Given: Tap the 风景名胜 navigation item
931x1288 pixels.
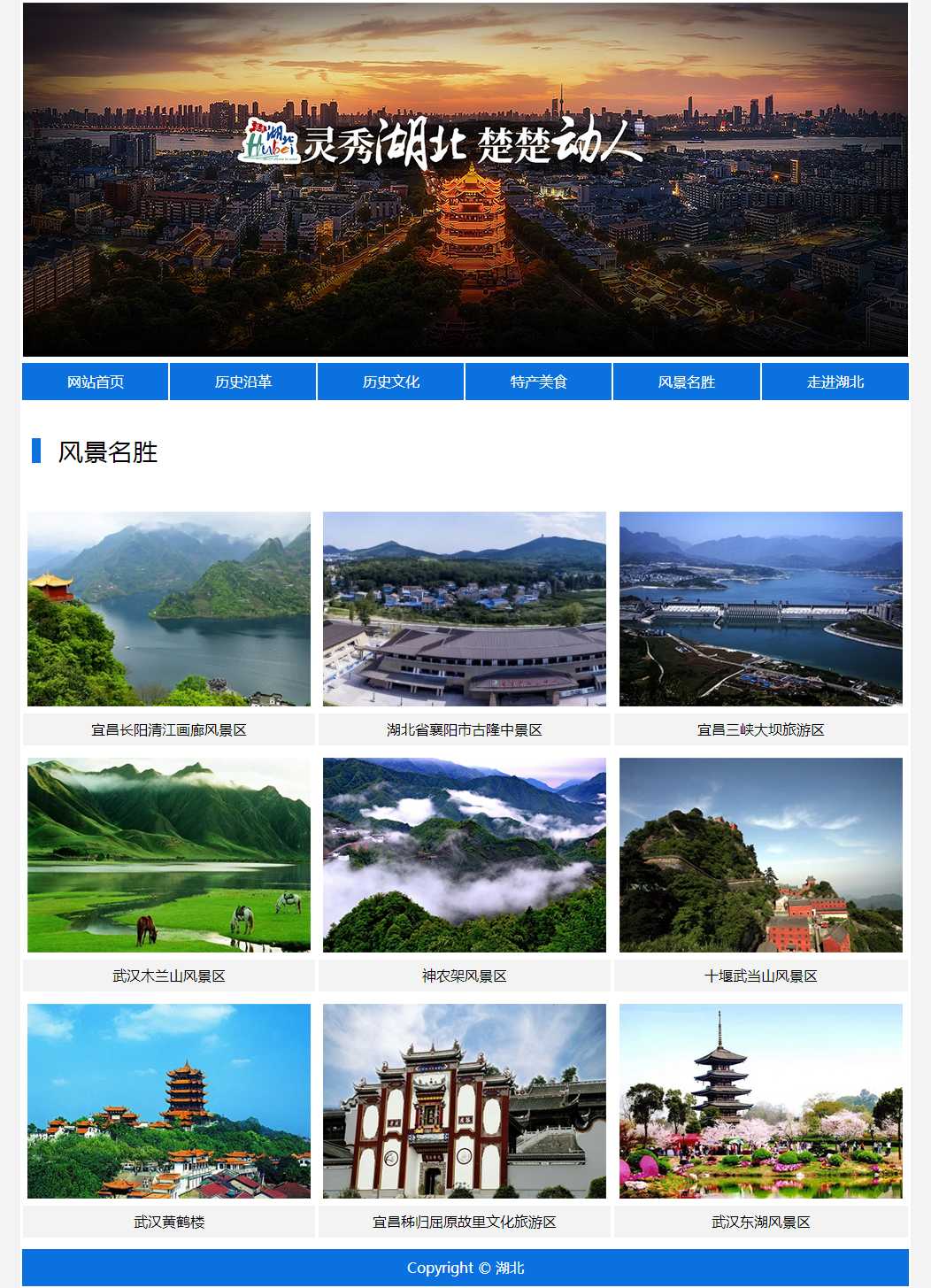Looking at the screenshot, I should point(687,382).
